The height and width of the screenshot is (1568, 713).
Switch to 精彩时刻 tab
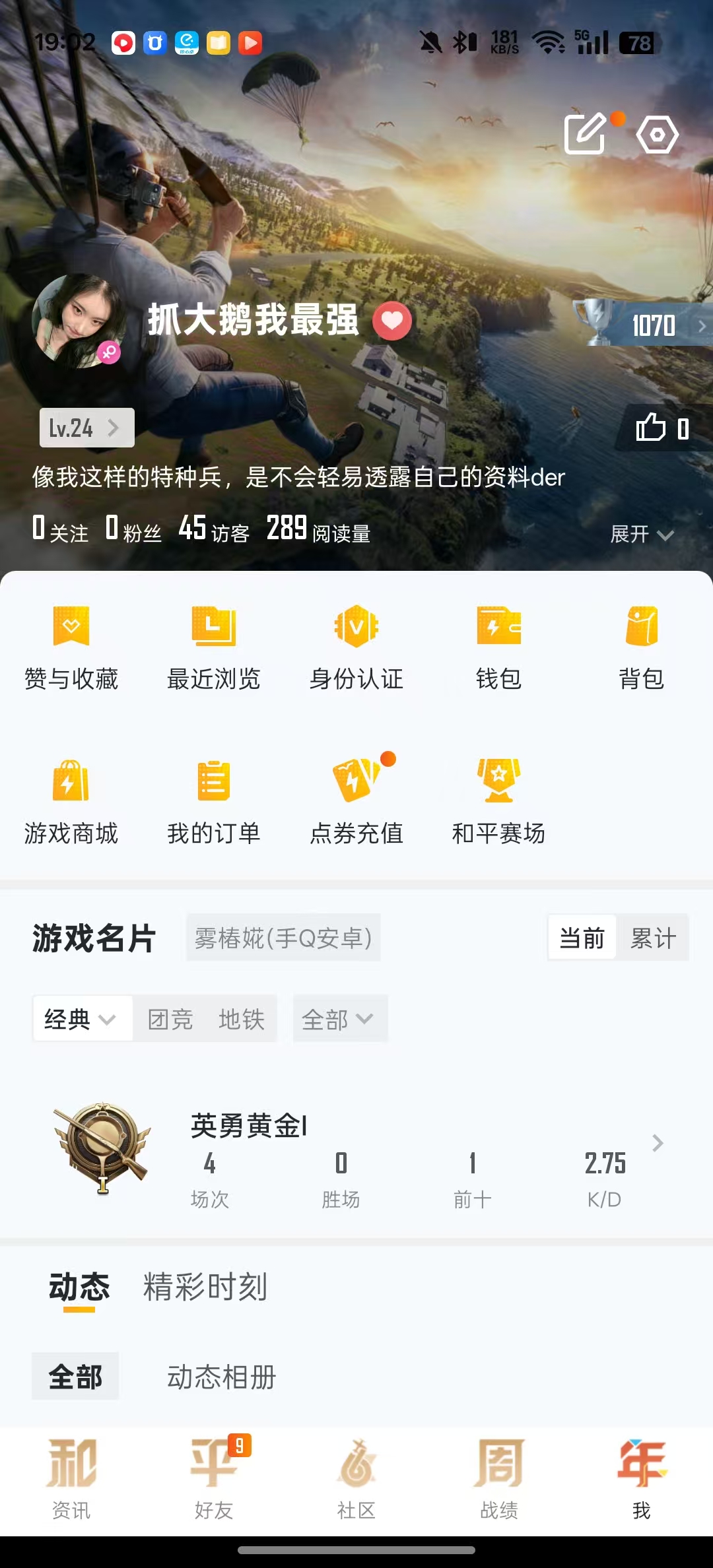tap(205, 1287)
